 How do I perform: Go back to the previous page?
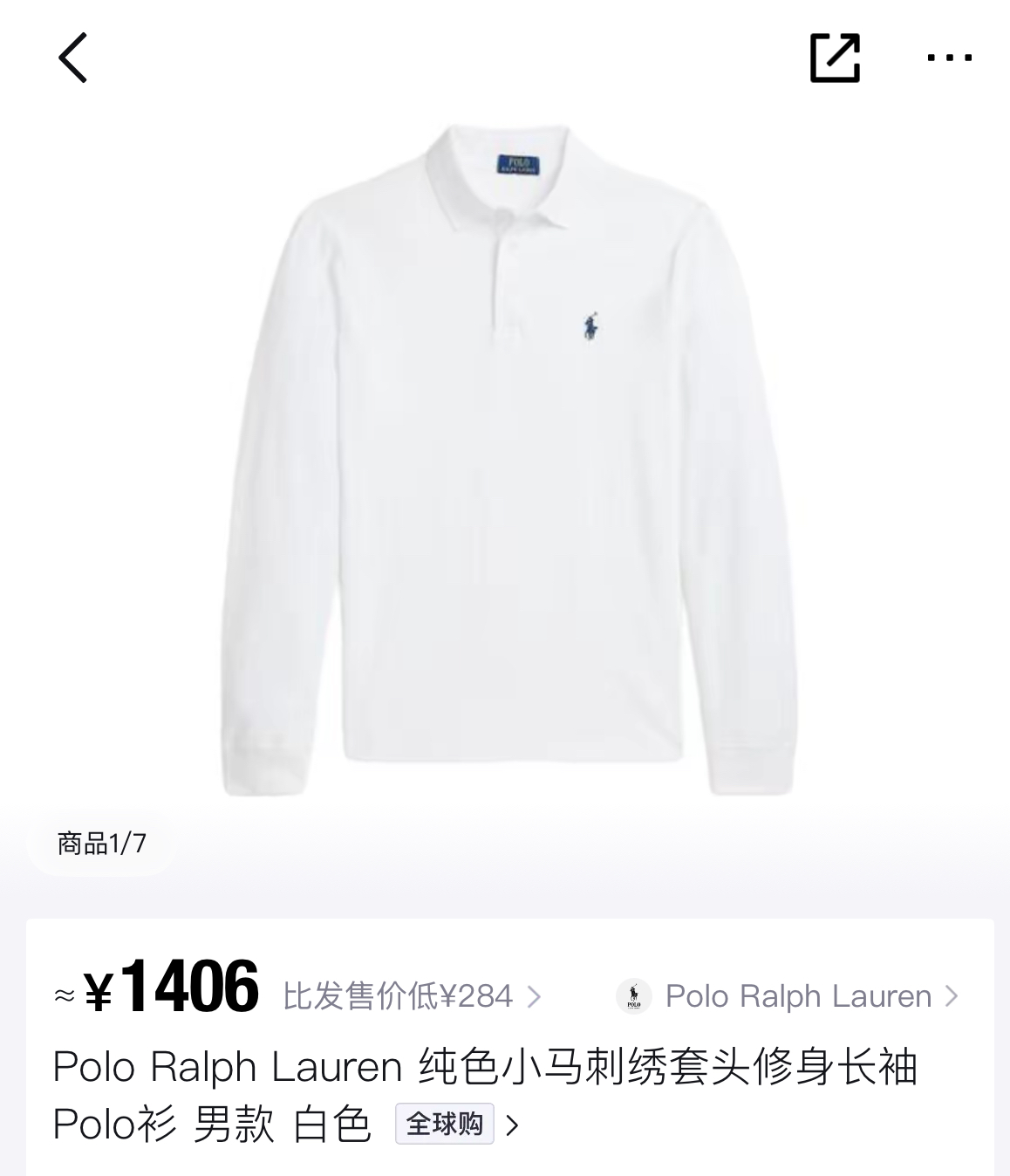pos(73,58)
